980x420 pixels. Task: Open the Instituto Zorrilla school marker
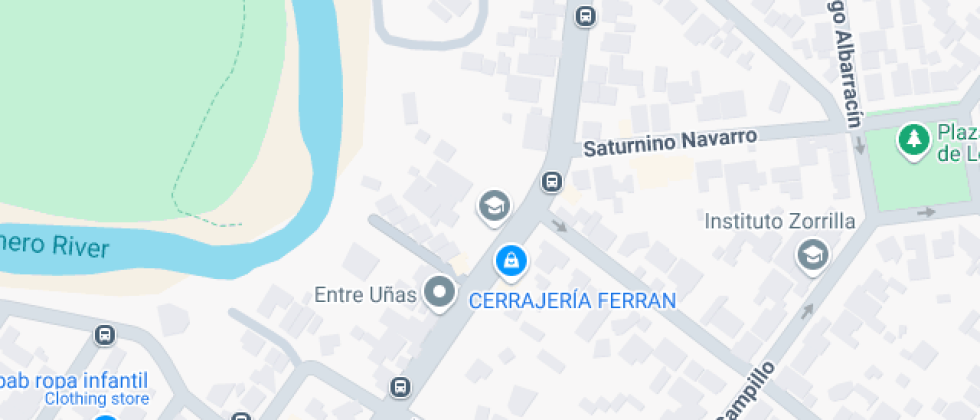click(812, 256)
